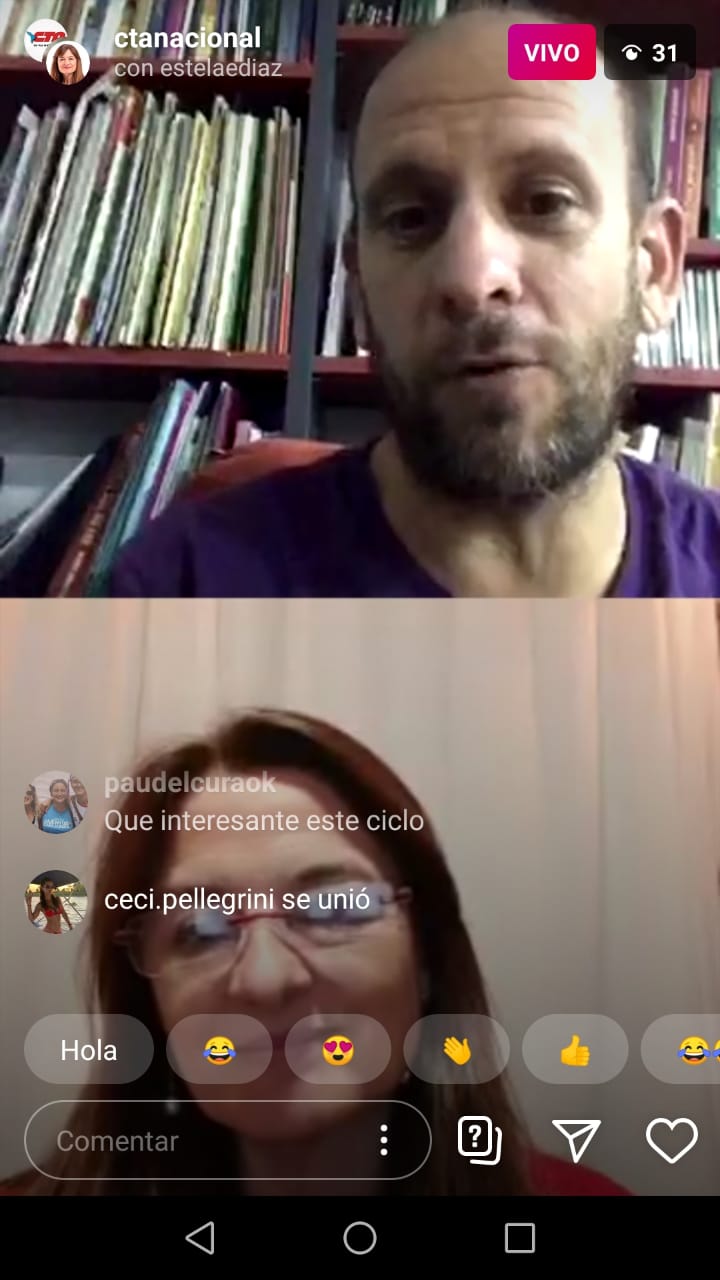Tap the system back button
The image size is (720, 1280).
200,1238
